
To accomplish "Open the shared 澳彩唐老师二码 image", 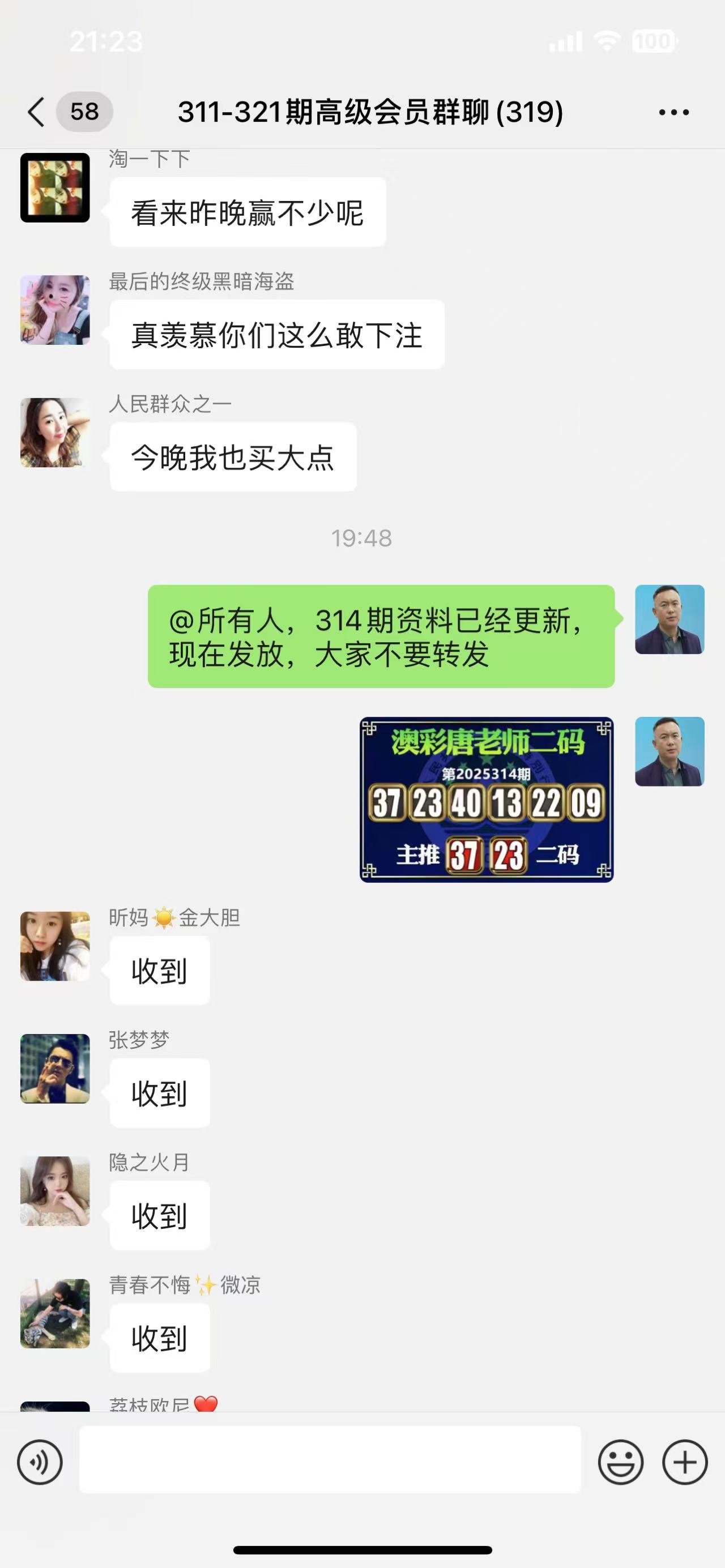I will (487, 799).
